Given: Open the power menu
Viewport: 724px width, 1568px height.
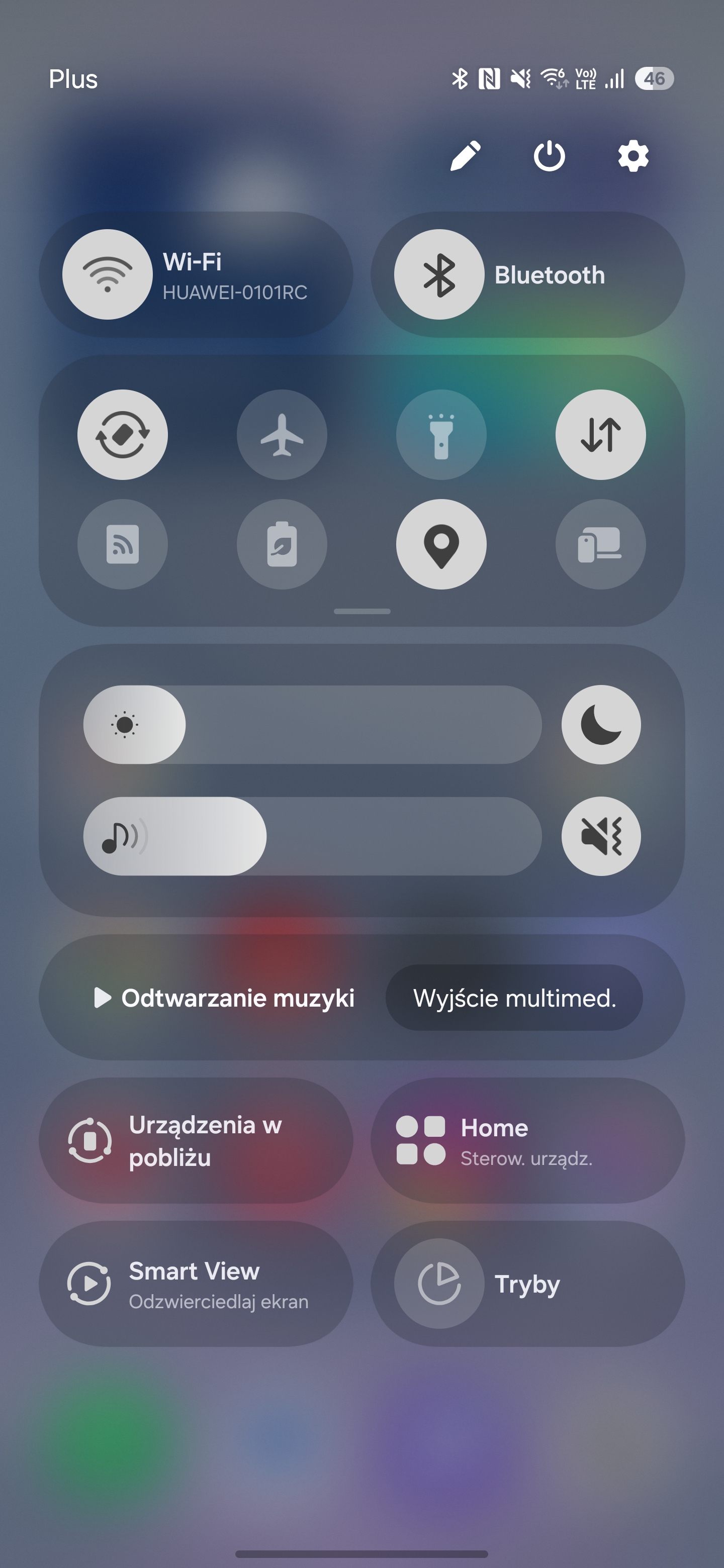Looking at the screenshot, I should (549, 156).
